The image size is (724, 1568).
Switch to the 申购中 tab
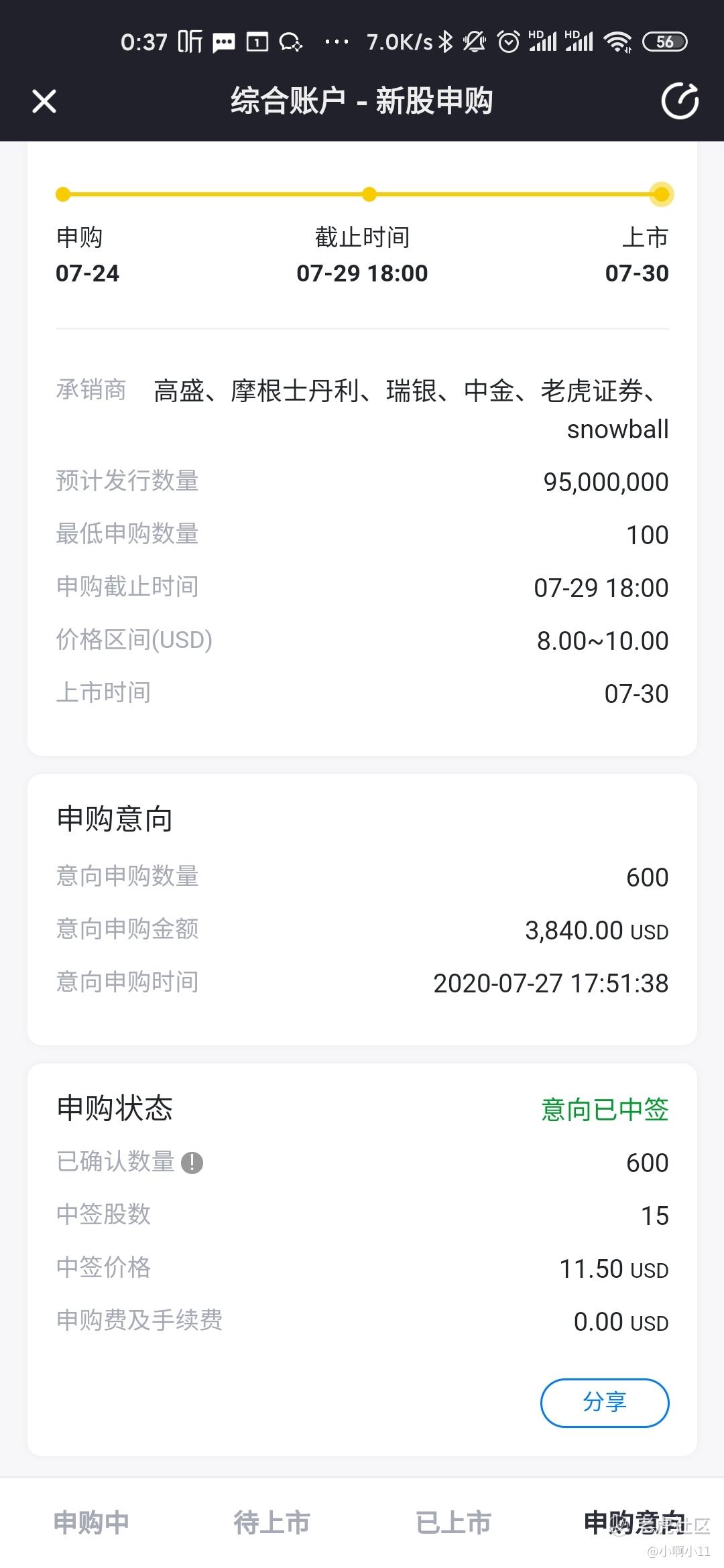tap(91, 1522)
